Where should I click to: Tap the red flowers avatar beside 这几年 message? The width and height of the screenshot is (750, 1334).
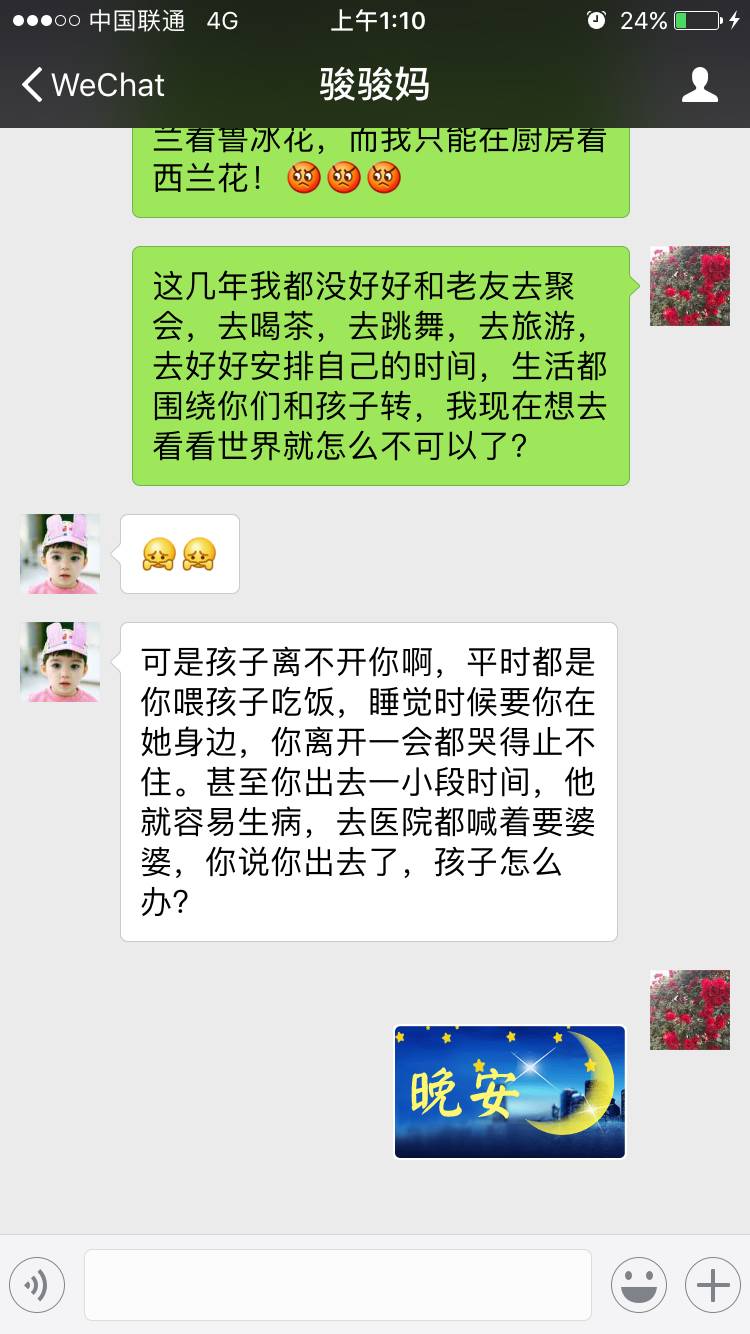690,286
